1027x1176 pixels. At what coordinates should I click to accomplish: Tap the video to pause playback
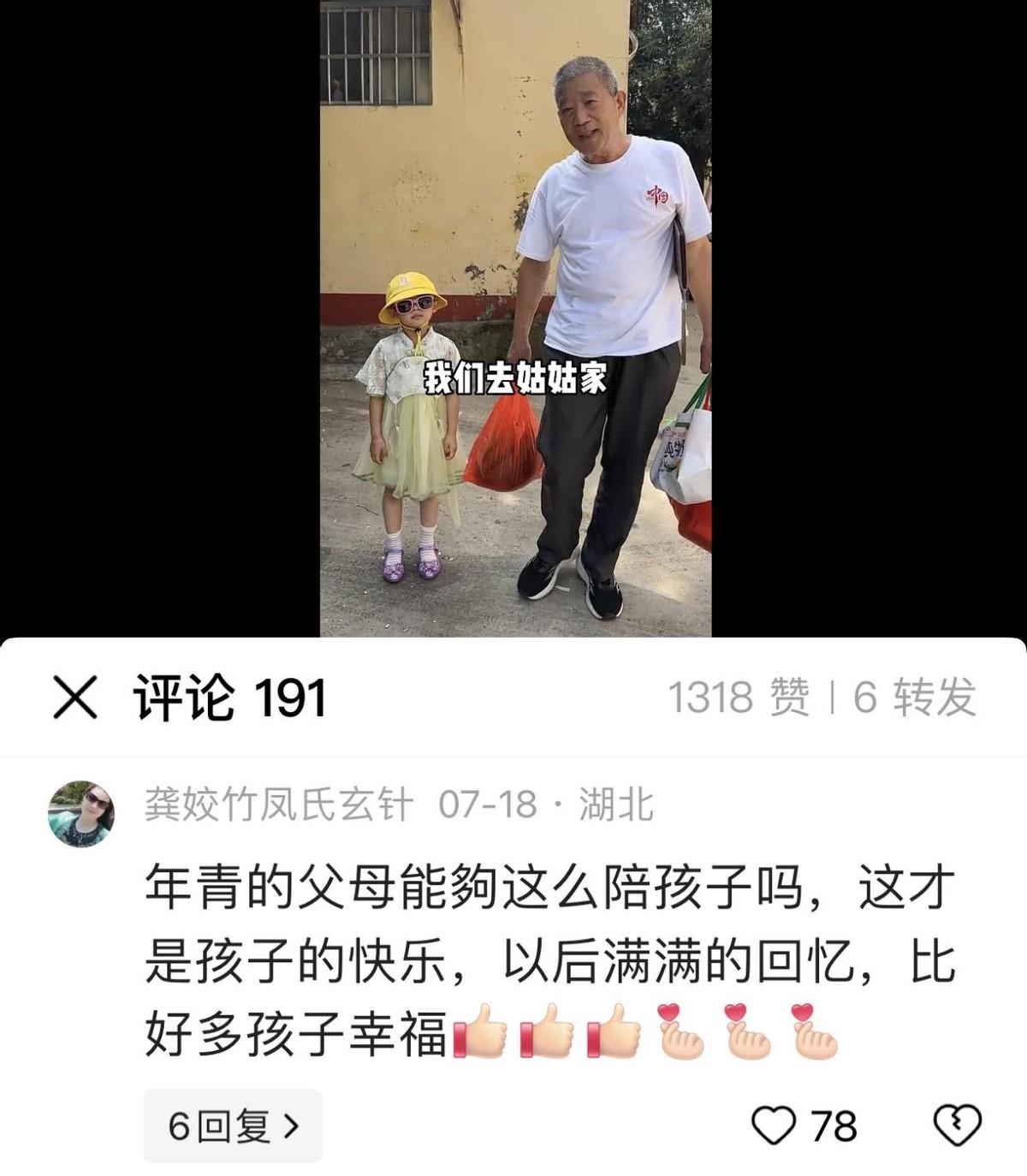tap(515, 317)
